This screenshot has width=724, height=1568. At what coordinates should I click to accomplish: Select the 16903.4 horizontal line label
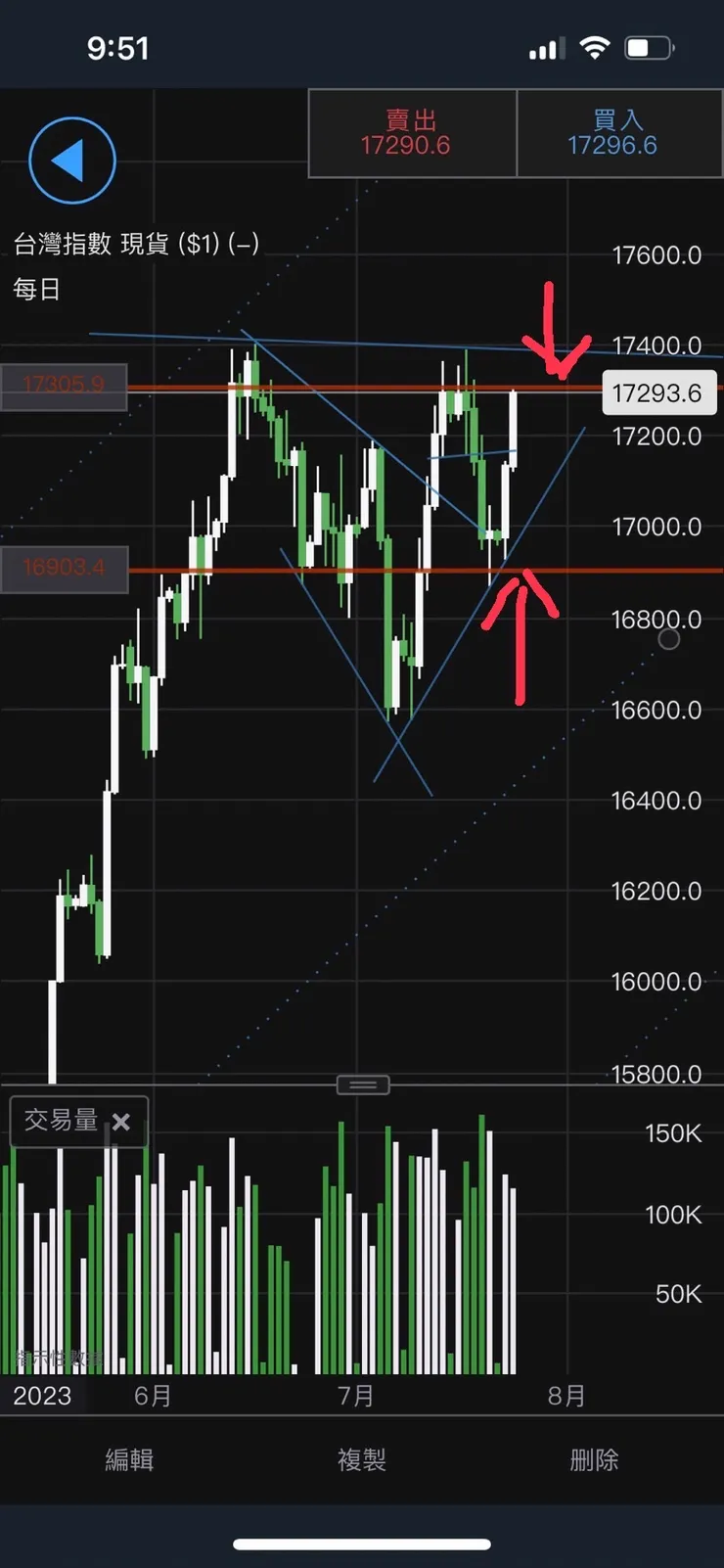click(64, 568)
